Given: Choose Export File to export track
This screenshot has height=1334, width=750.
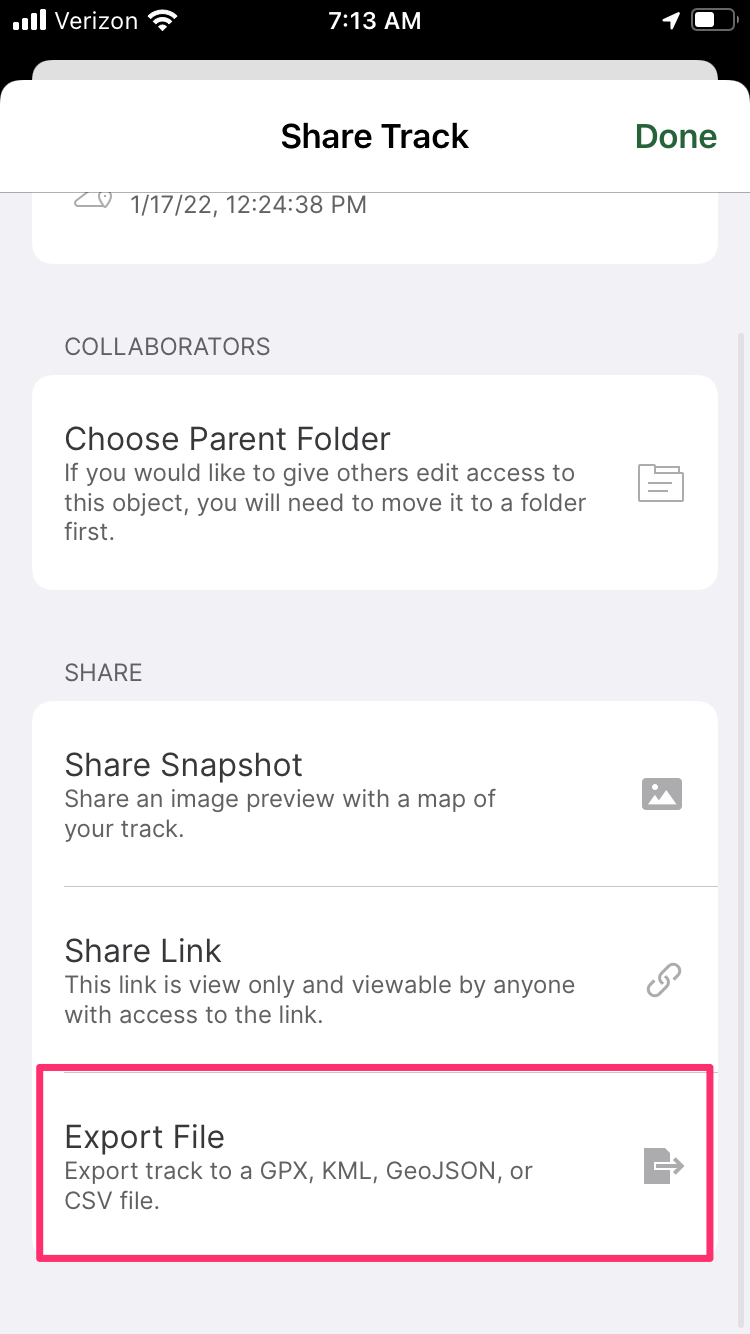Looking at the screenshot, I should (375, 1164).
